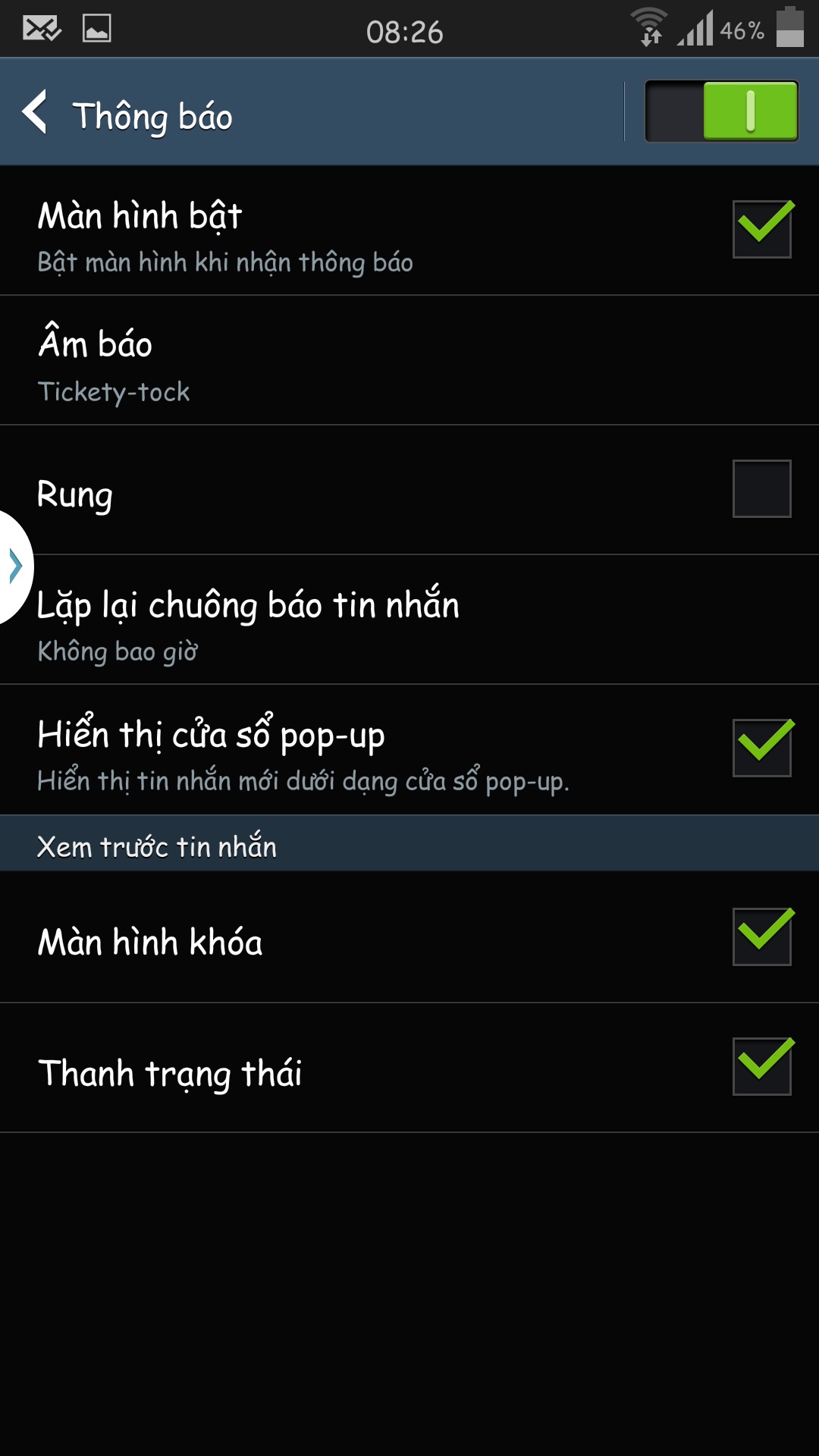Open the Âm báo sound setting
819x1456 pixels.
pyautogui.click(x=409, y=360)
